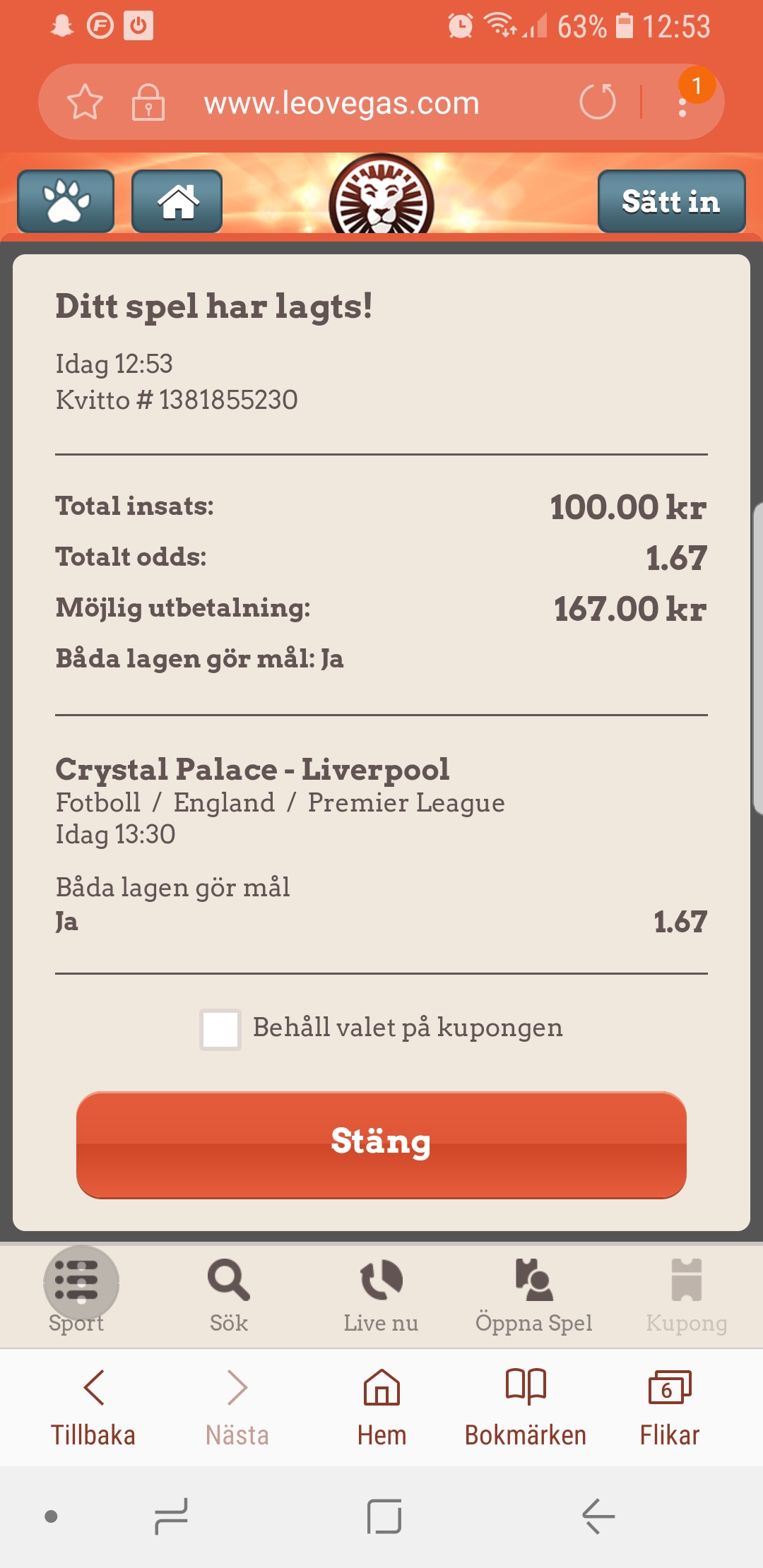Open browser home via Hem

[381, 1407]
